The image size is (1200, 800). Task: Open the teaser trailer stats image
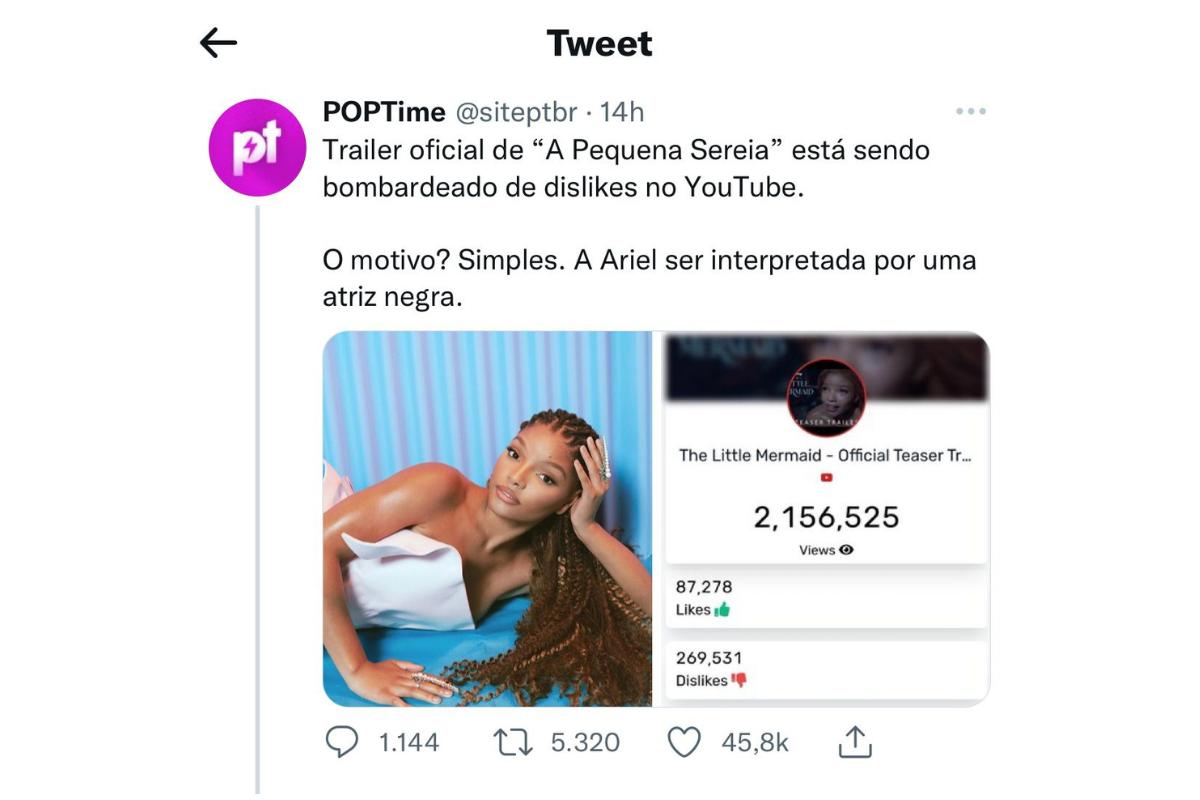pyautogui.click(x=821, y=519)
